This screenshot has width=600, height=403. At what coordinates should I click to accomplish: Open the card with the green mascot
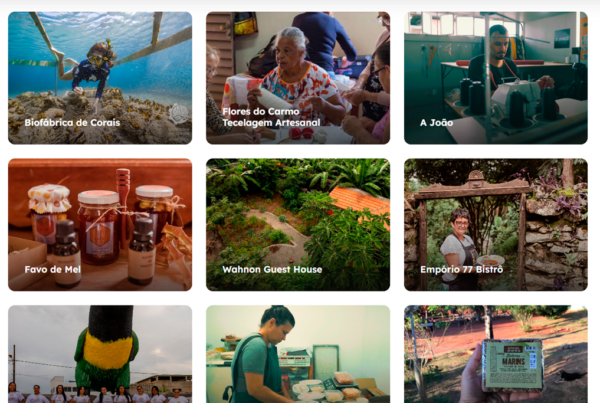pos(100,355)
